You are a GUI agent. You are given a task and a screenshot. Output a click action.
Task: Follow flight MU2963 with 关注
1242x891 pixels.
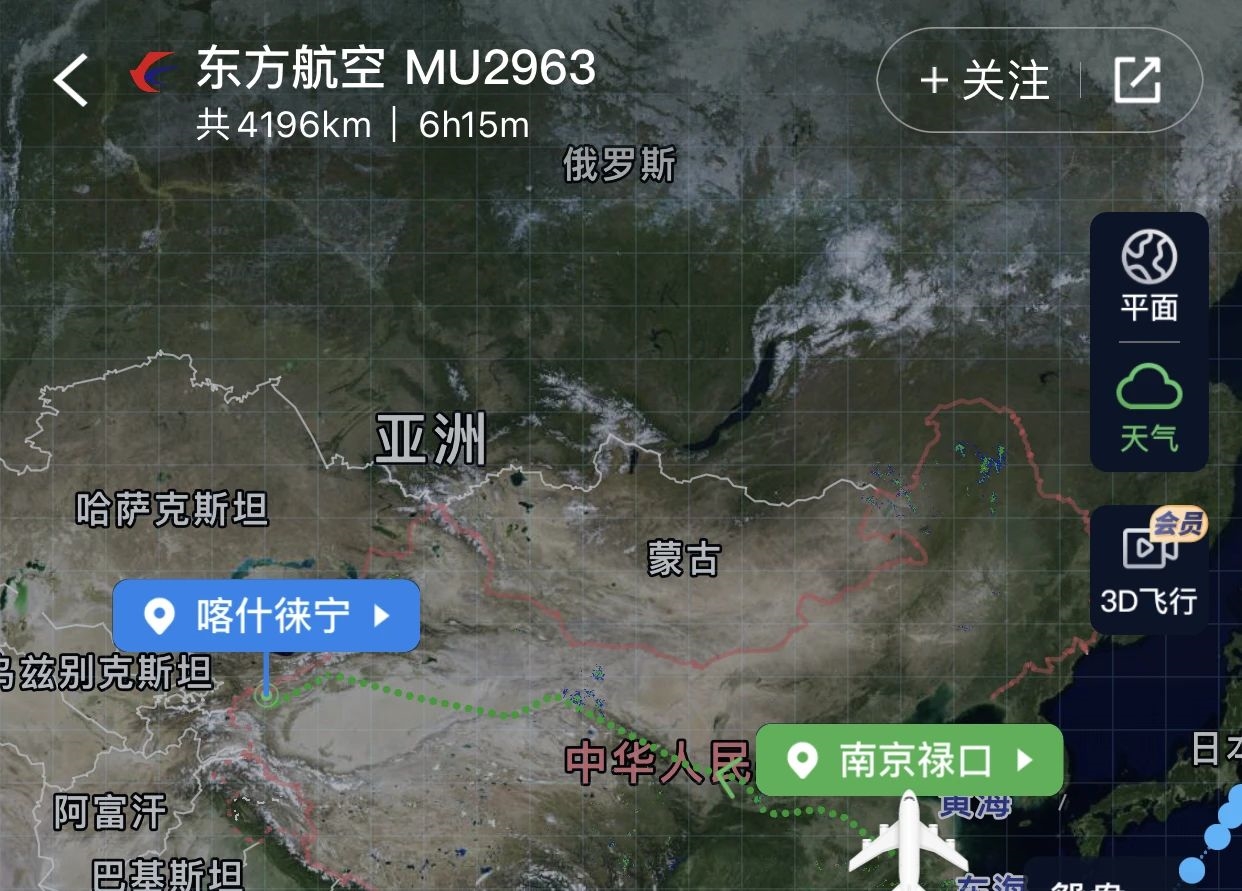(984, 81)
